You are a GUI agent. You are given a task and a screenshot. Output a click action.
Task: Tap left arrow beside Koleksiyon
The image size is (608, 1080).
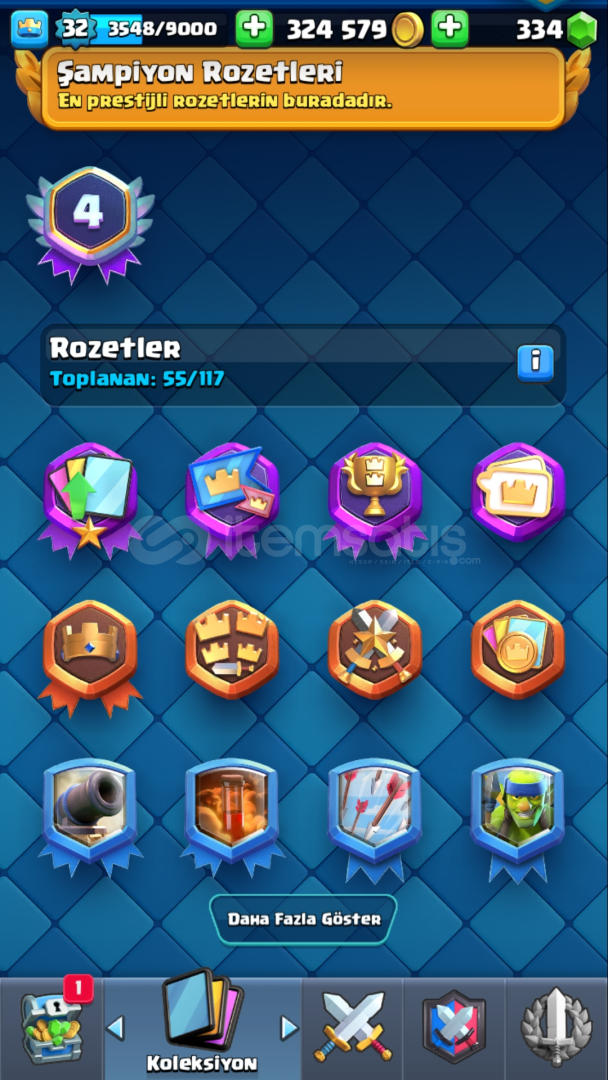tap(115, 1028)
